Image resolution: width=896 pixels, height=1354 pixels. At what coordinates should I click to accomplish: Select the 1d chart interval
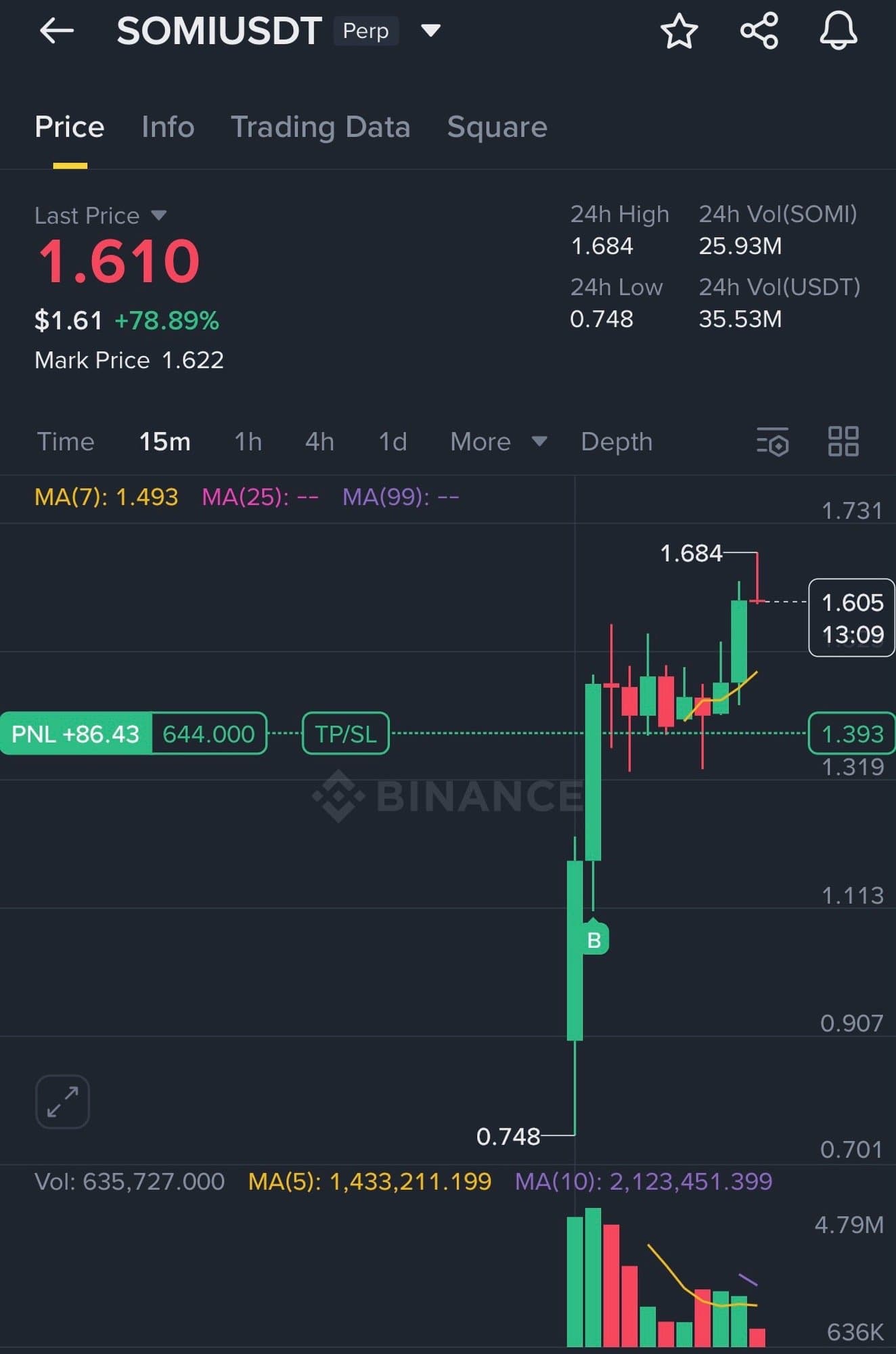[x=393, y=441]
